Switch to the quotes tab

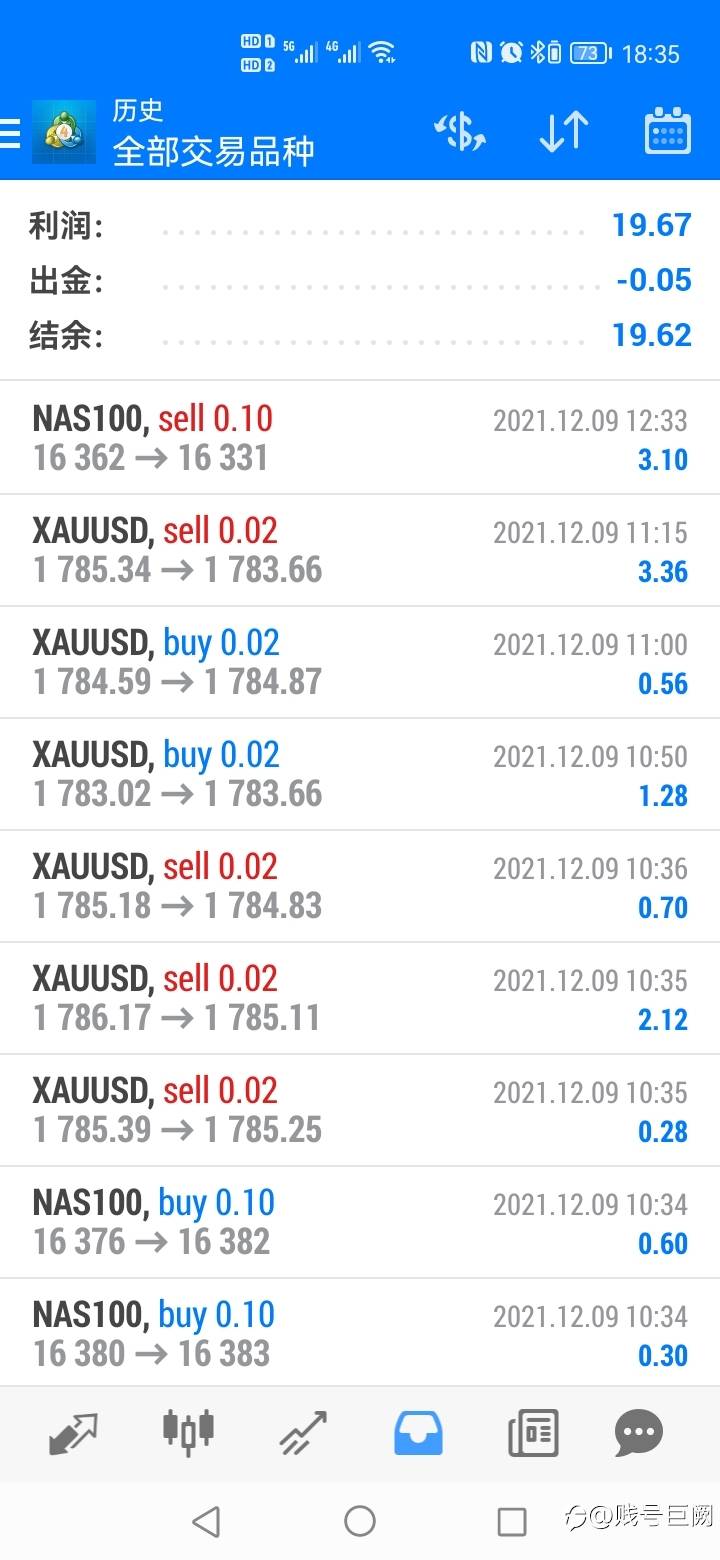pos(74,1433)
